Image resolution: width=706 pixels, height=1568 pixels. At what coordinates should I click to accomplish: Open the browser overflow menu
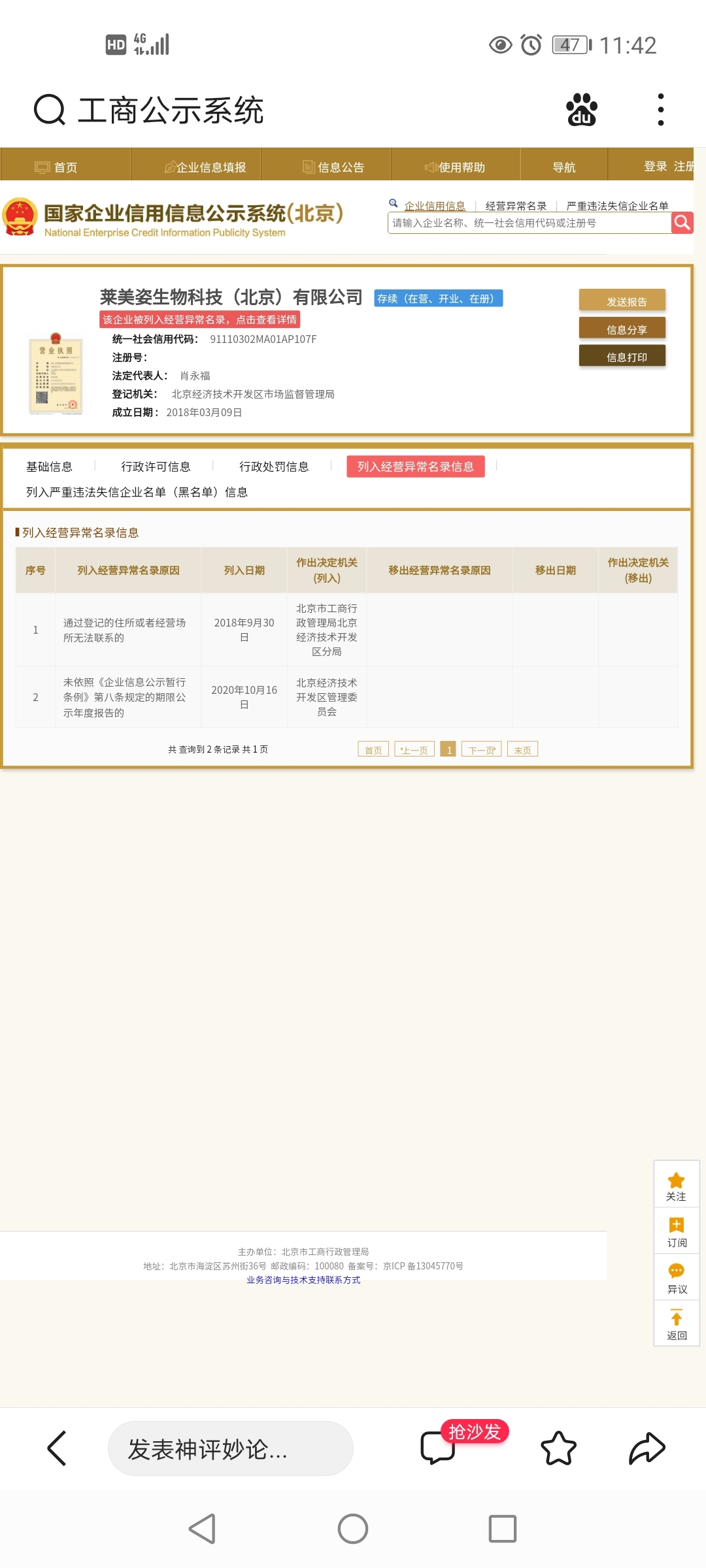[660, 110]
